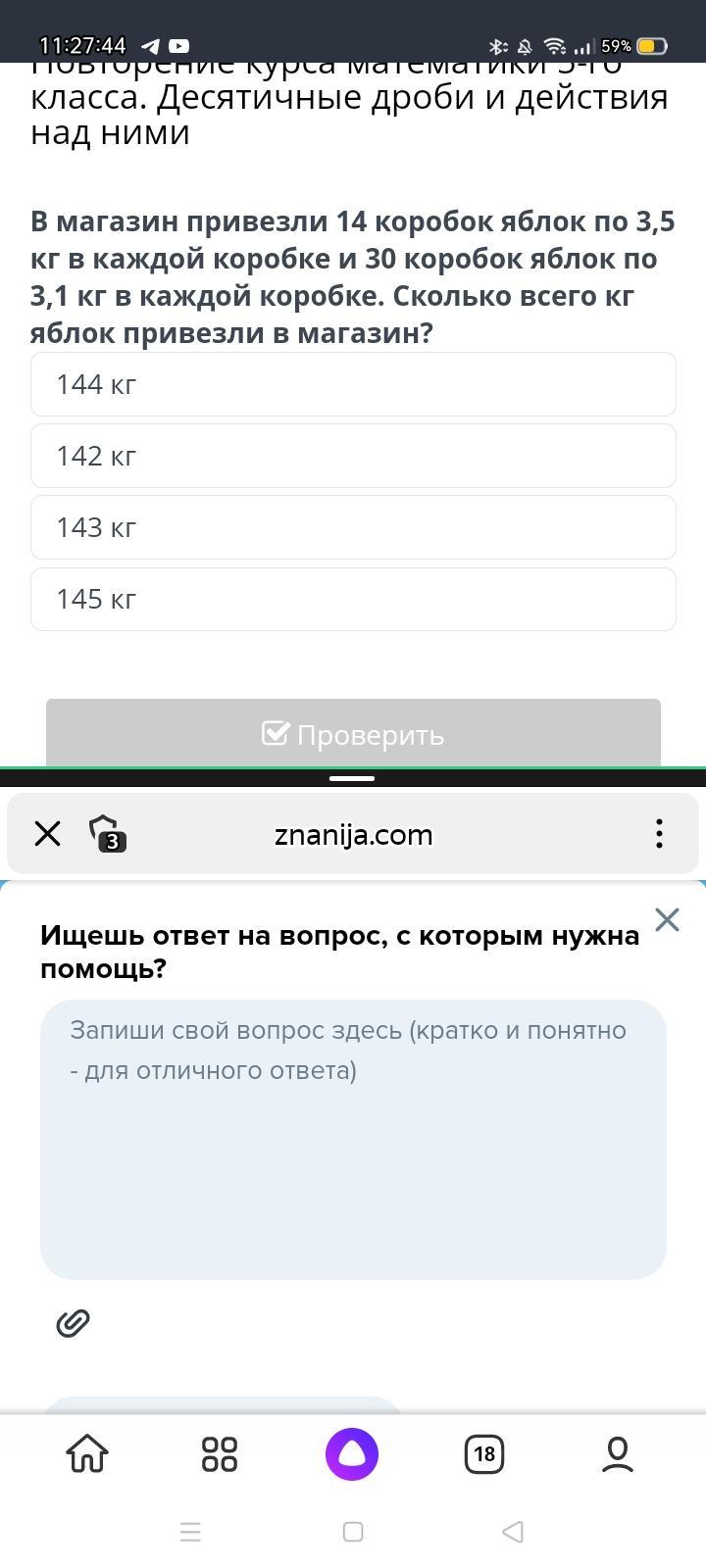Screen dimensions: 706x1568
Task: Tap the system back button
Action: [512, 1532]
